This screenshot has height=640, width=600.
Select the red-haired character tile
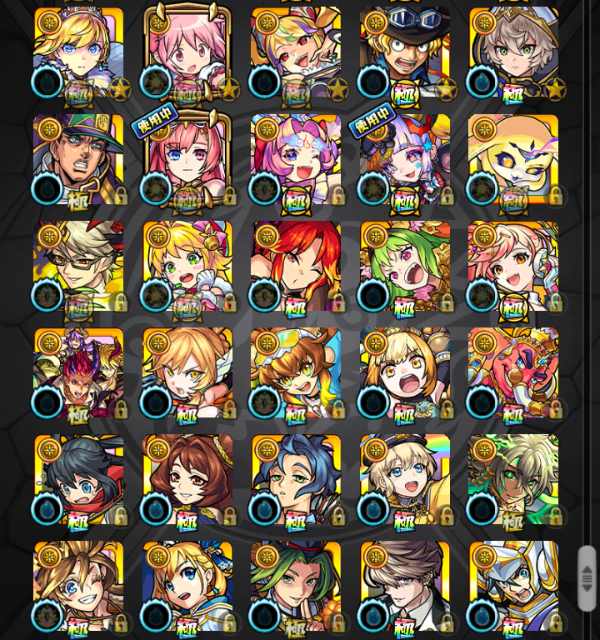click(296, 267)
